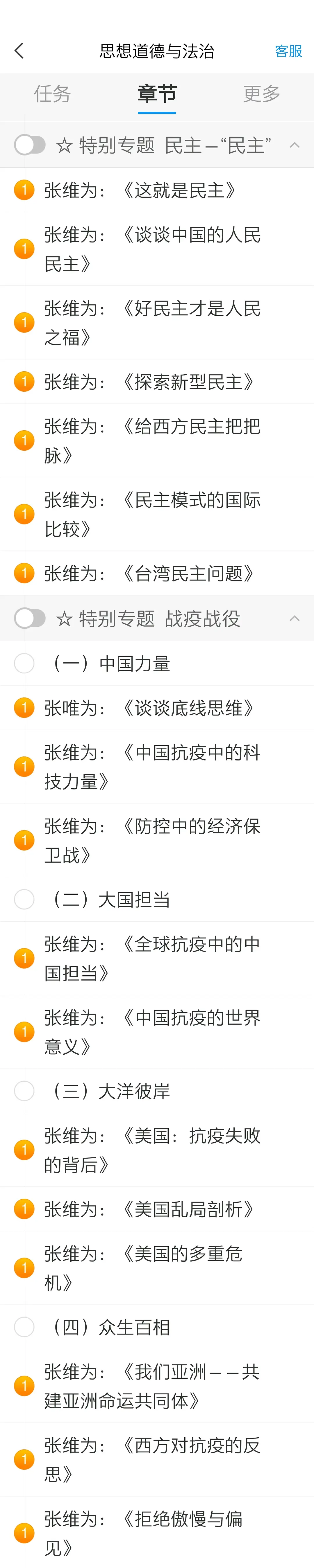Toggle the switch beside 特别专题 战疫战役
The height and width of the screenshot is (1568, 314).
[30, 618]
